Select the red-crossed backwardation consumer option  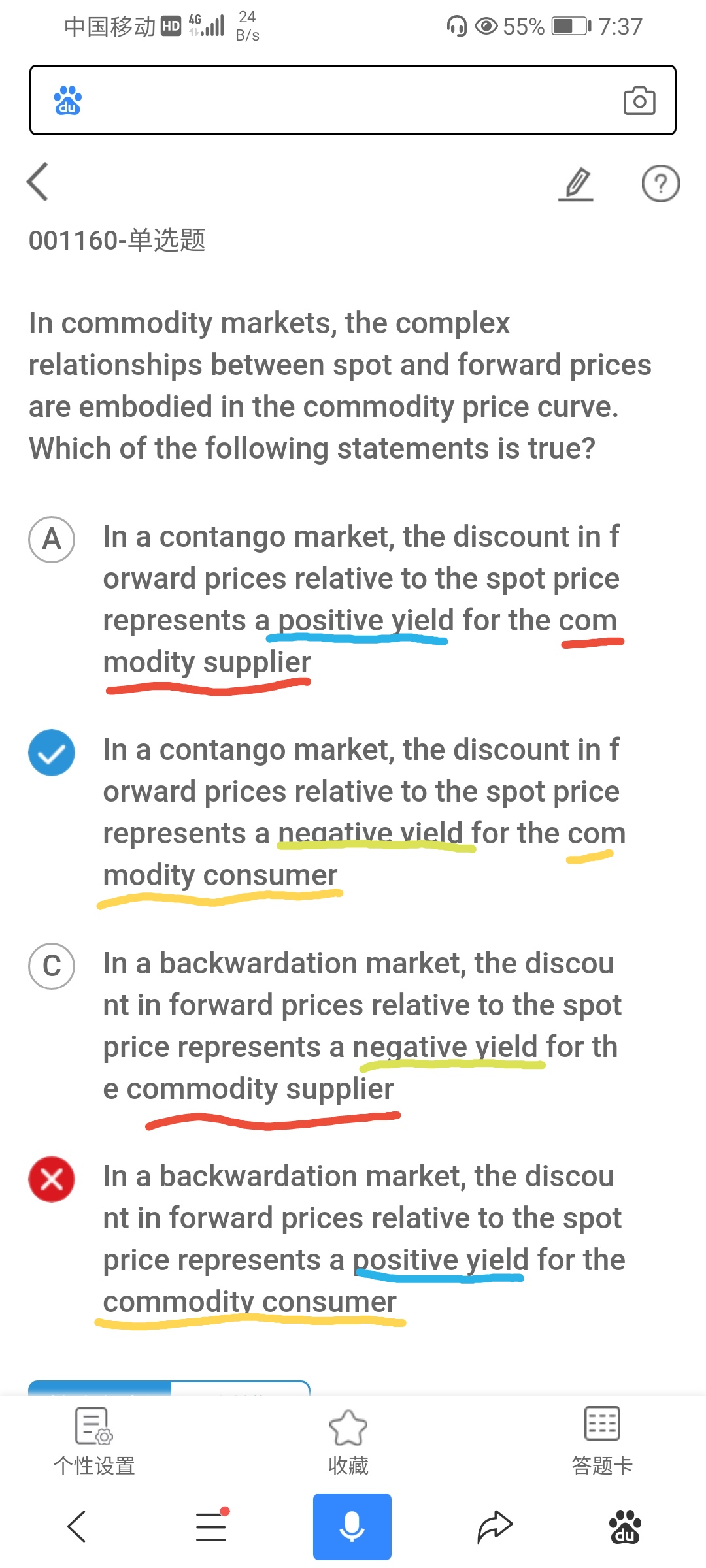[x=52, y=1179]
